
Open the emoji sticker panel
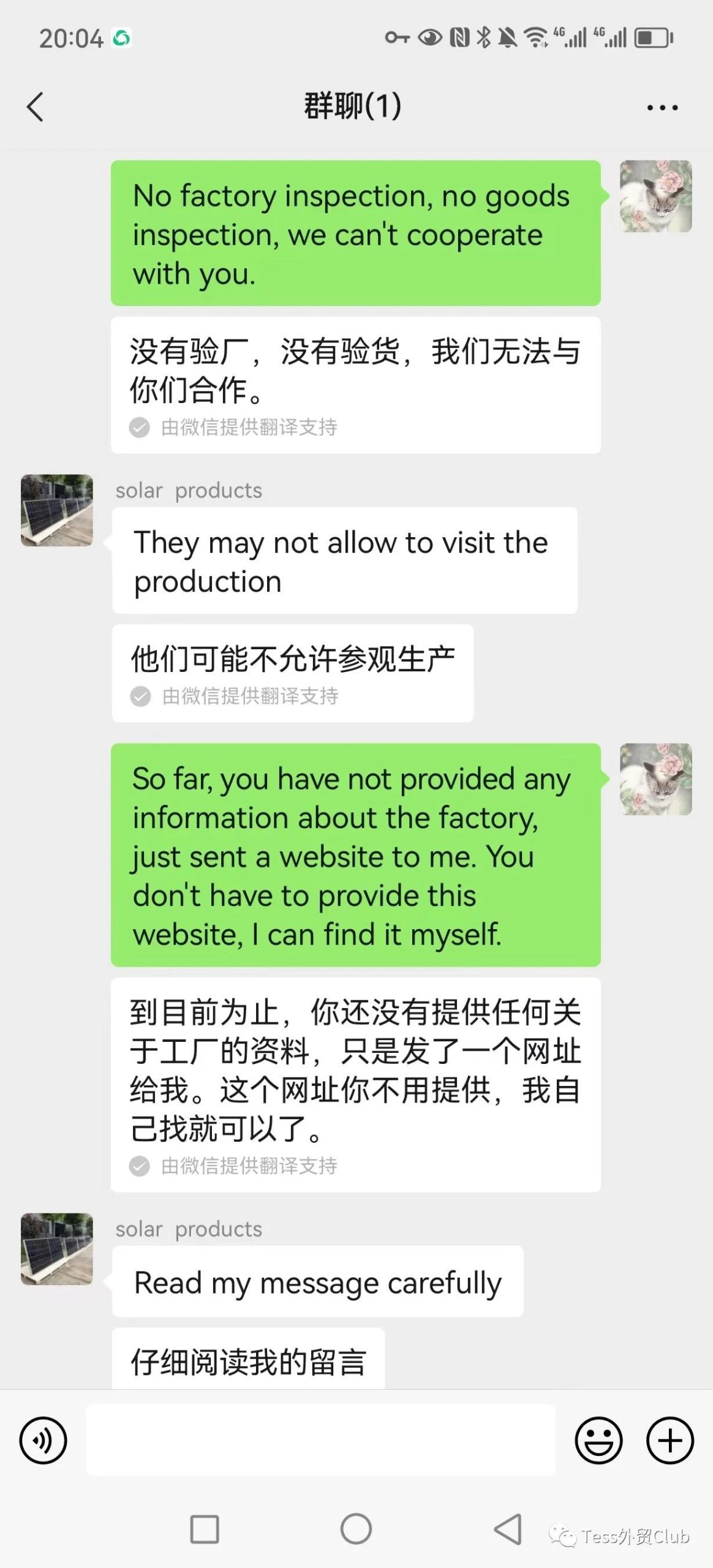point(598,1440)
